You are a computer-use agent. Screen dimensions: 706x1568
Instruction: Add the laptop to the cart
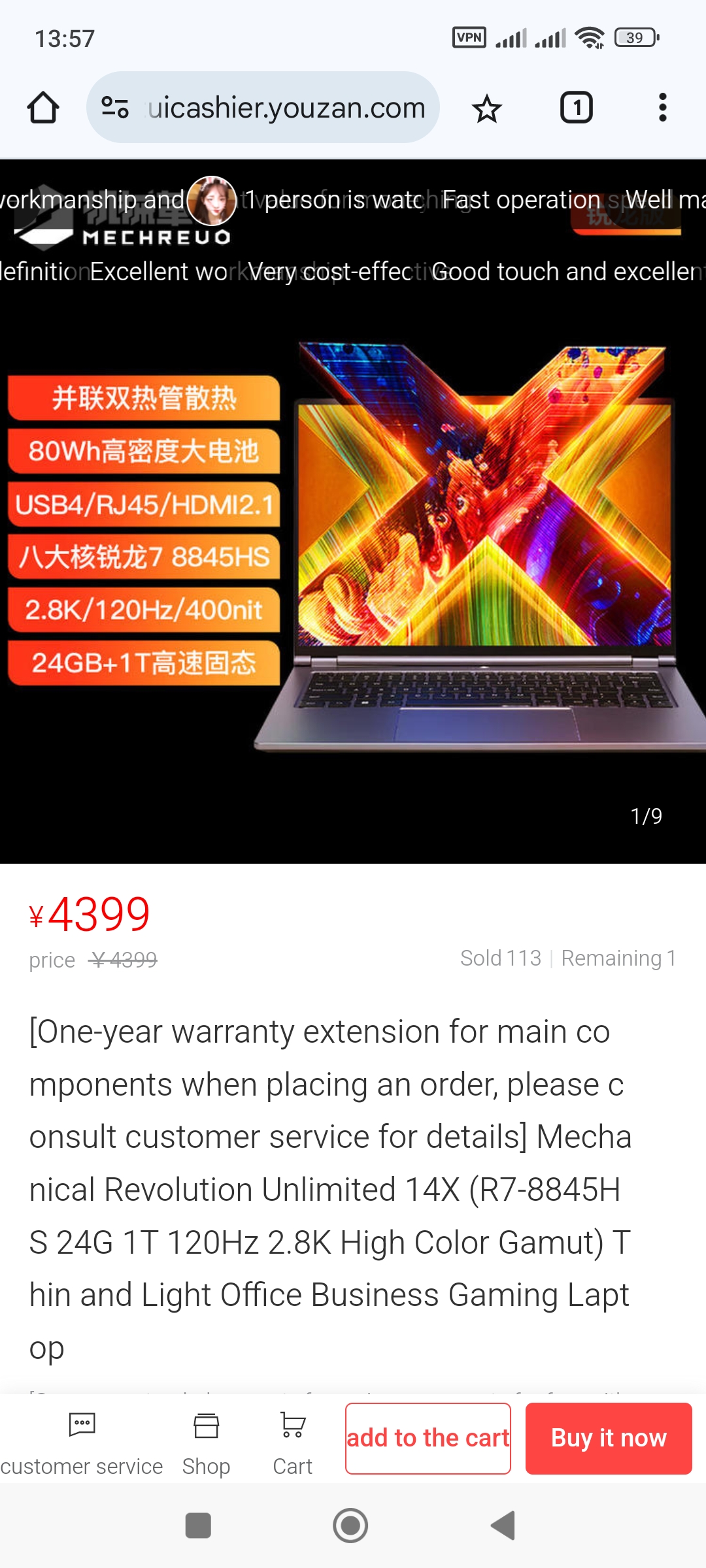coord(428,1438)
